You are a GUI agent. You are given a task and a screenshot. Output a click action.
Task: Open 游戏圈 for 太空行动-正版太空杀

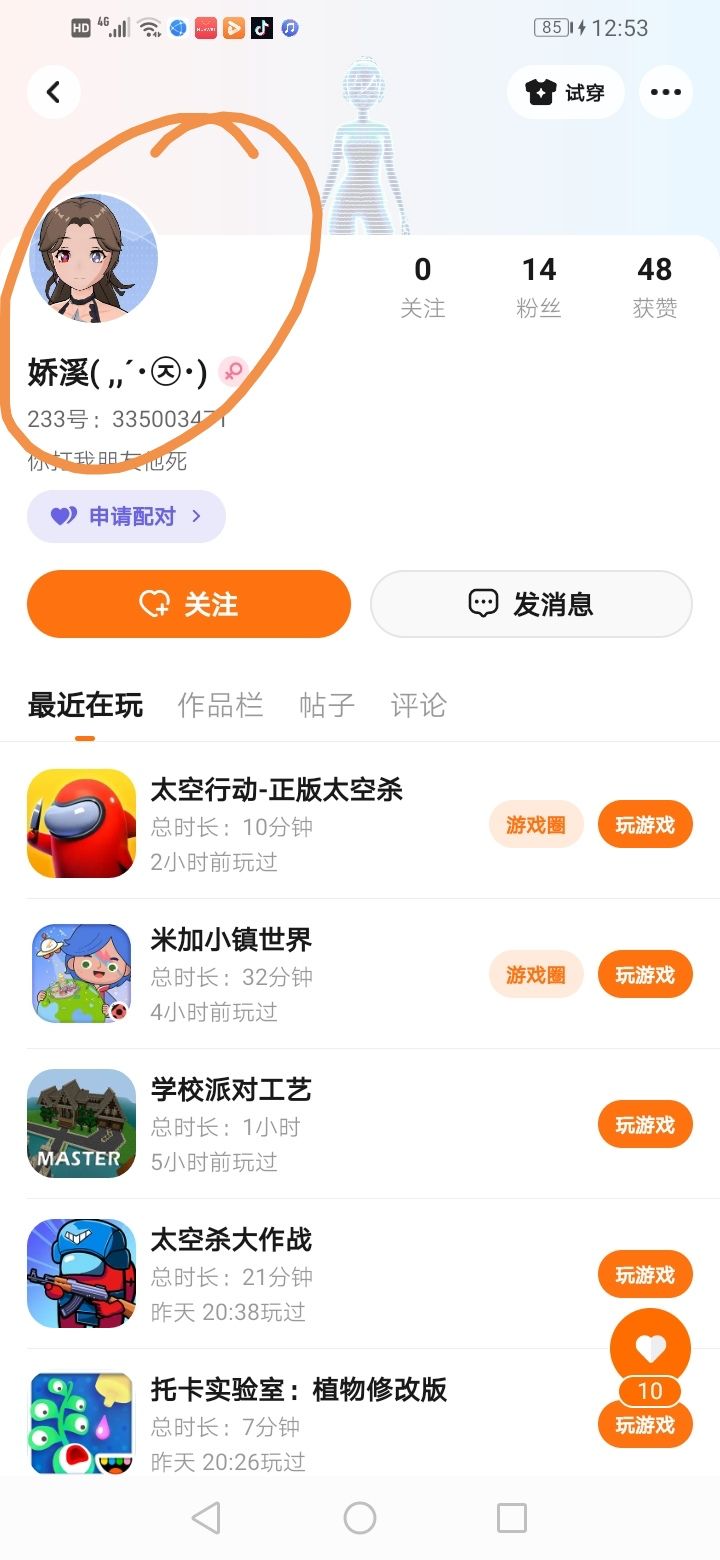coord(536,825)
